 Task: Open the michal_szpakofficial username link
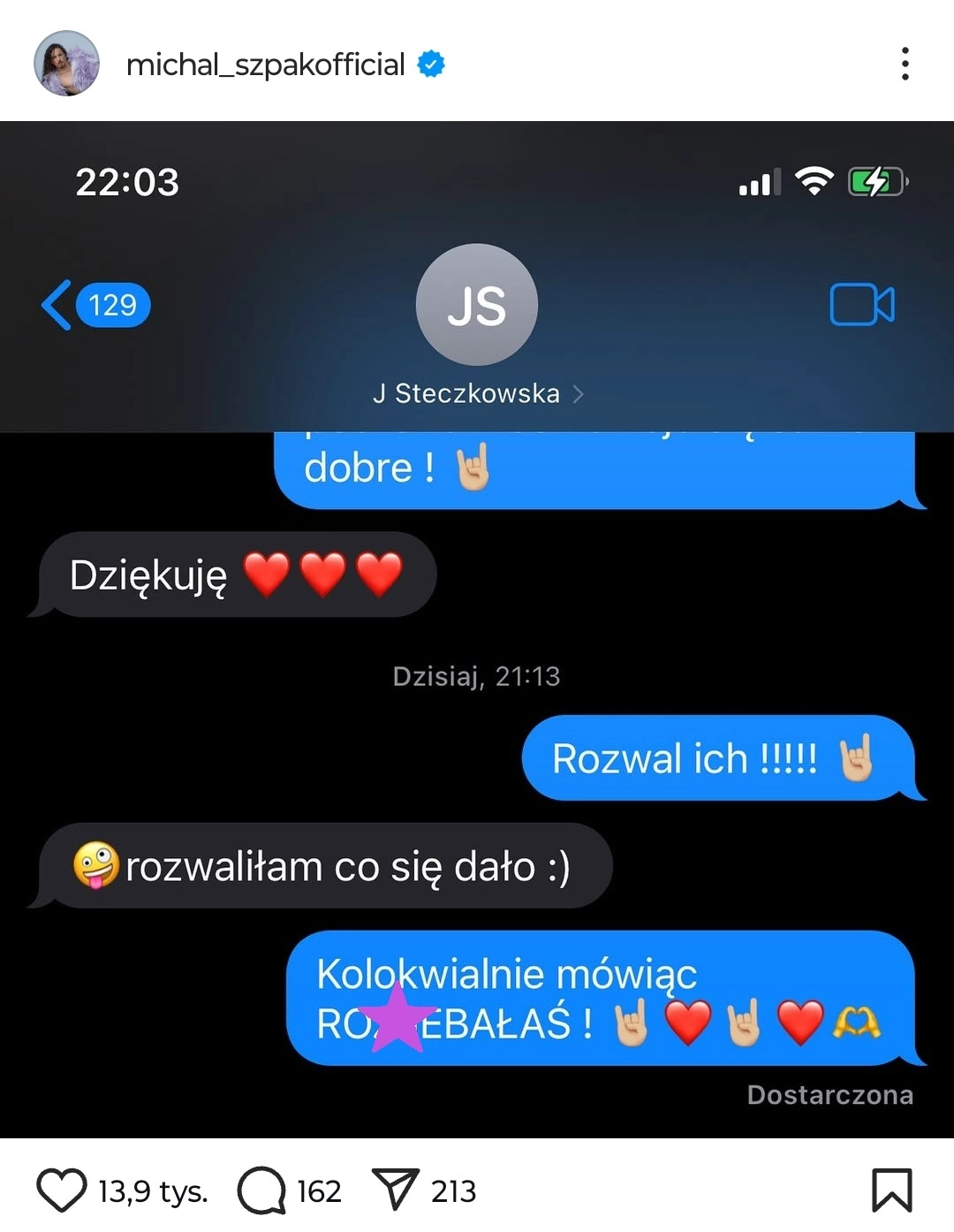[265, 65]
